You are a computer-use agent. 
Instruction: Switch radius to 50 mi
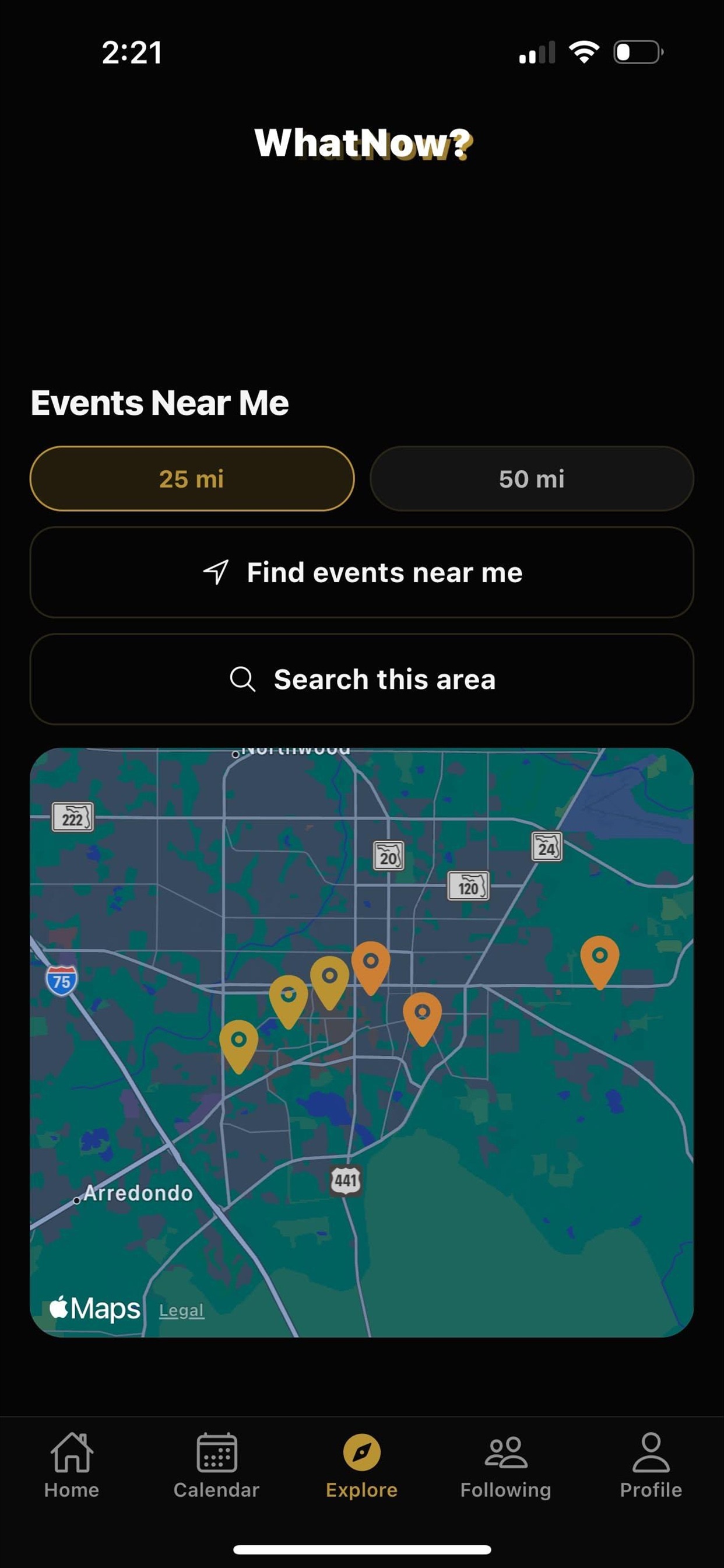[532, 478]
